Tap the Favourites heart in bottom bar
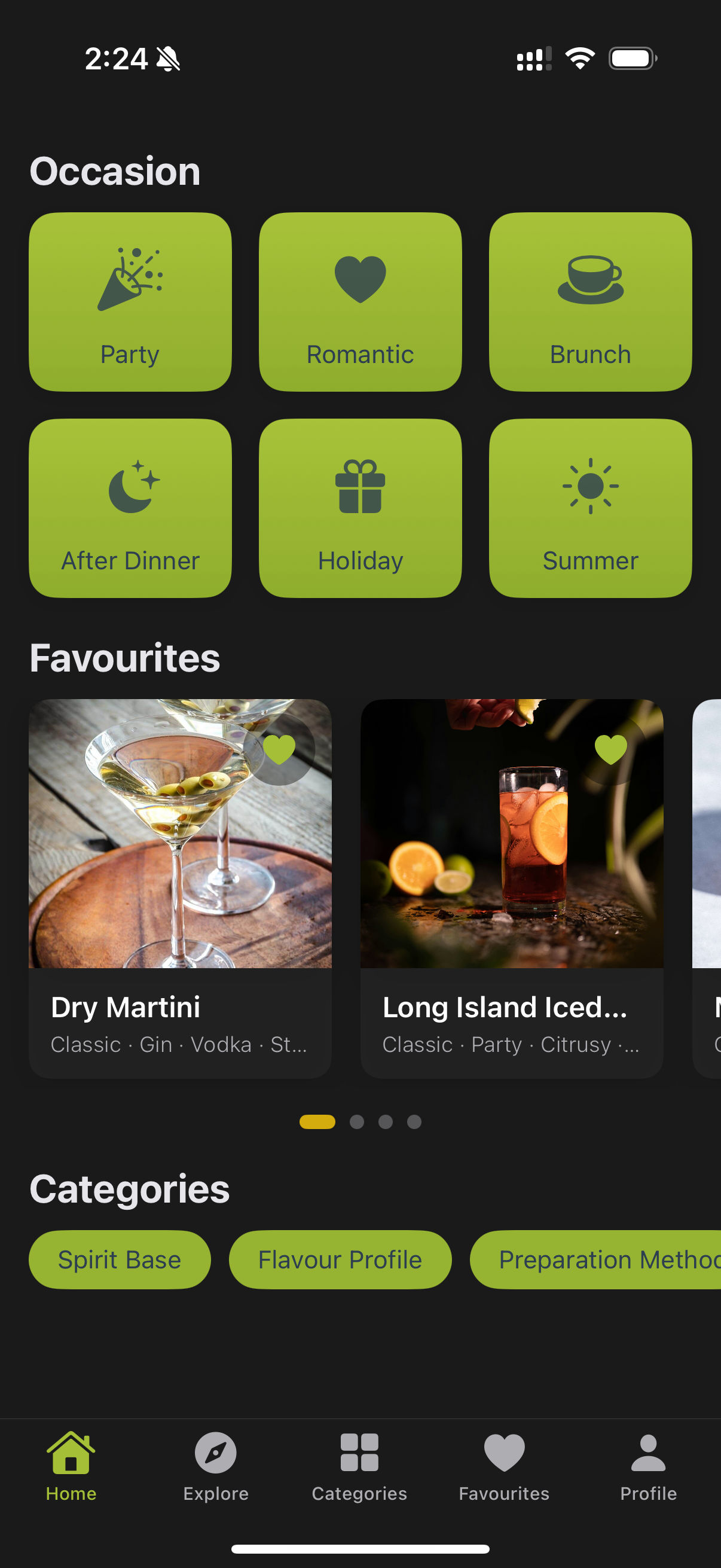721x1568 pixels. pos(504,1452)
